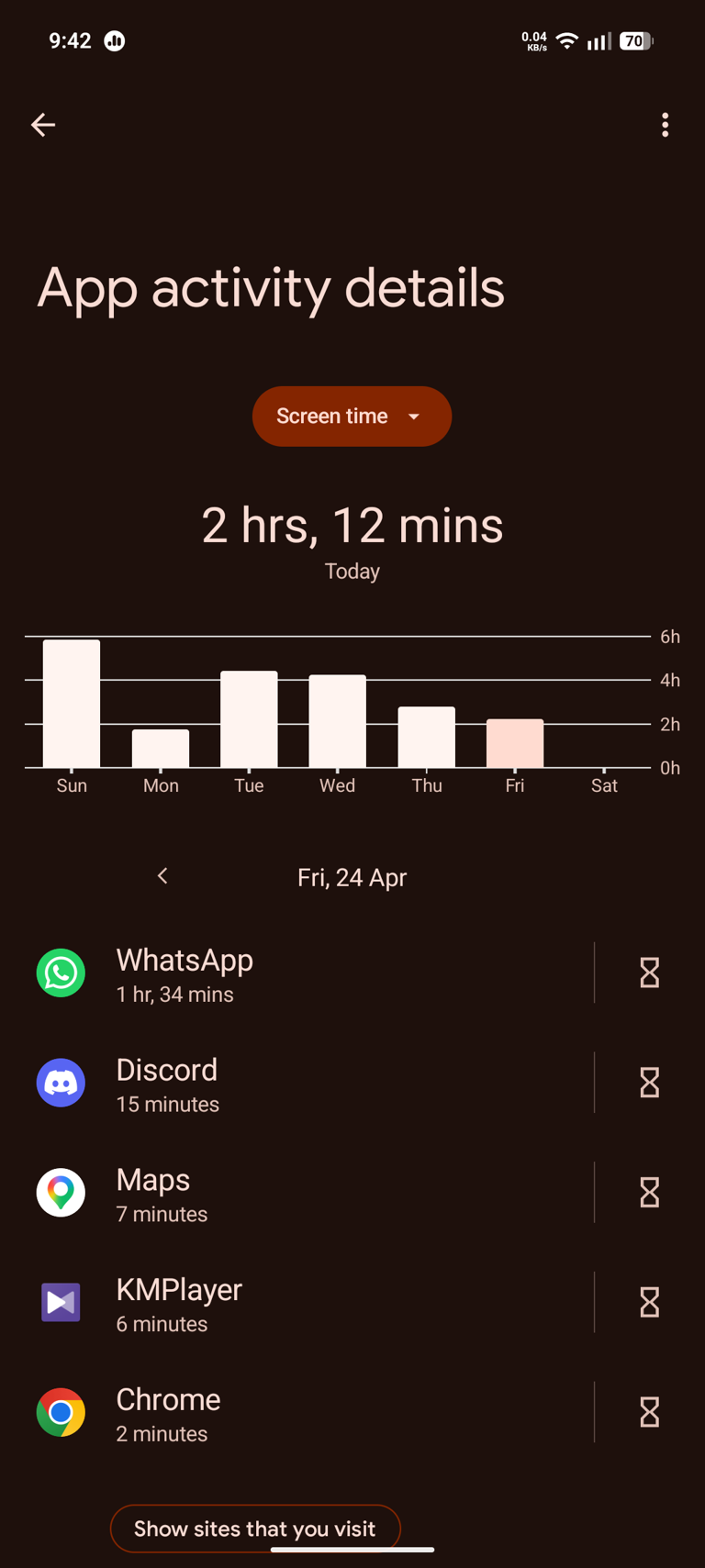Set an app timer for Discord
705x1568 pixels.
[x=649, y=1083]
